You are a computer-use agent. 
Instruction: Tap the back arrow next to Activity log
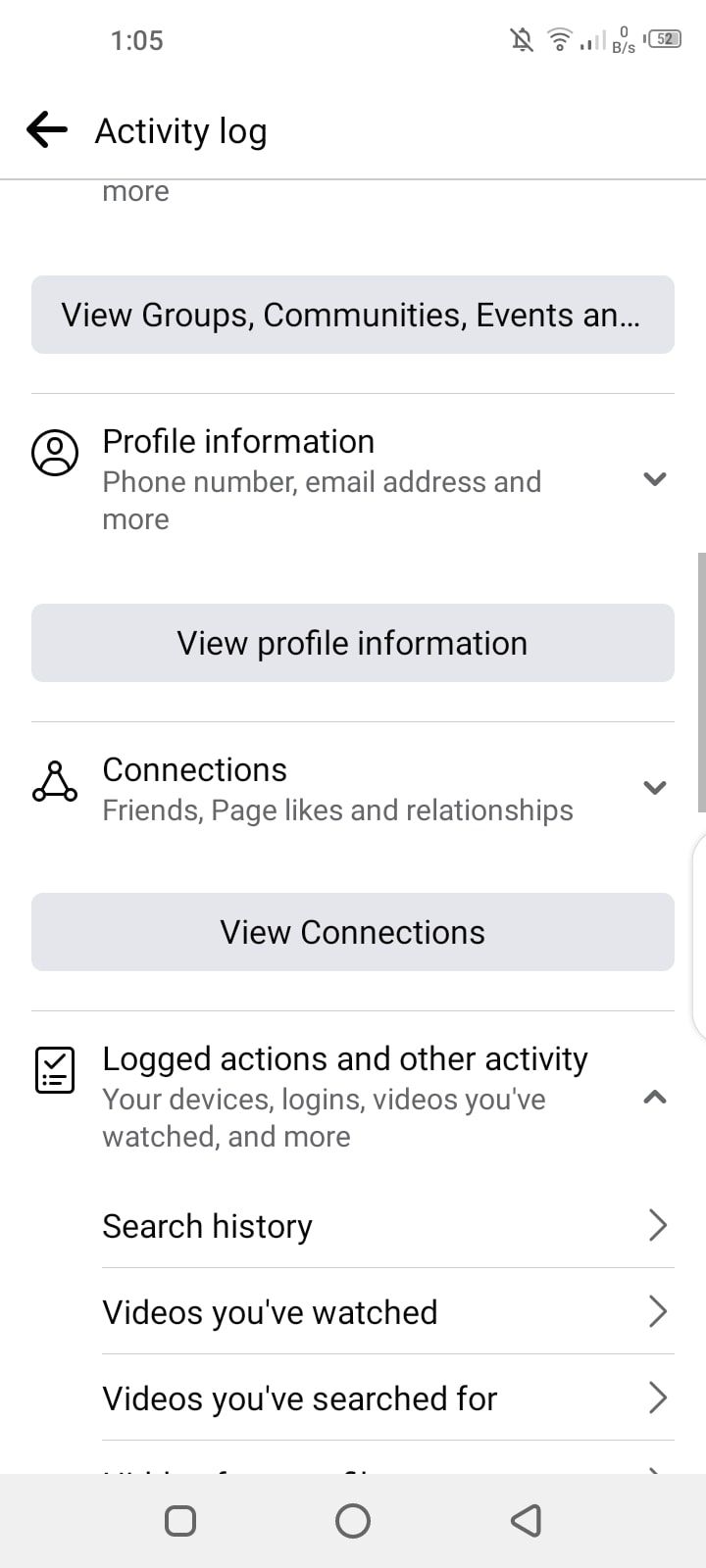45,129
